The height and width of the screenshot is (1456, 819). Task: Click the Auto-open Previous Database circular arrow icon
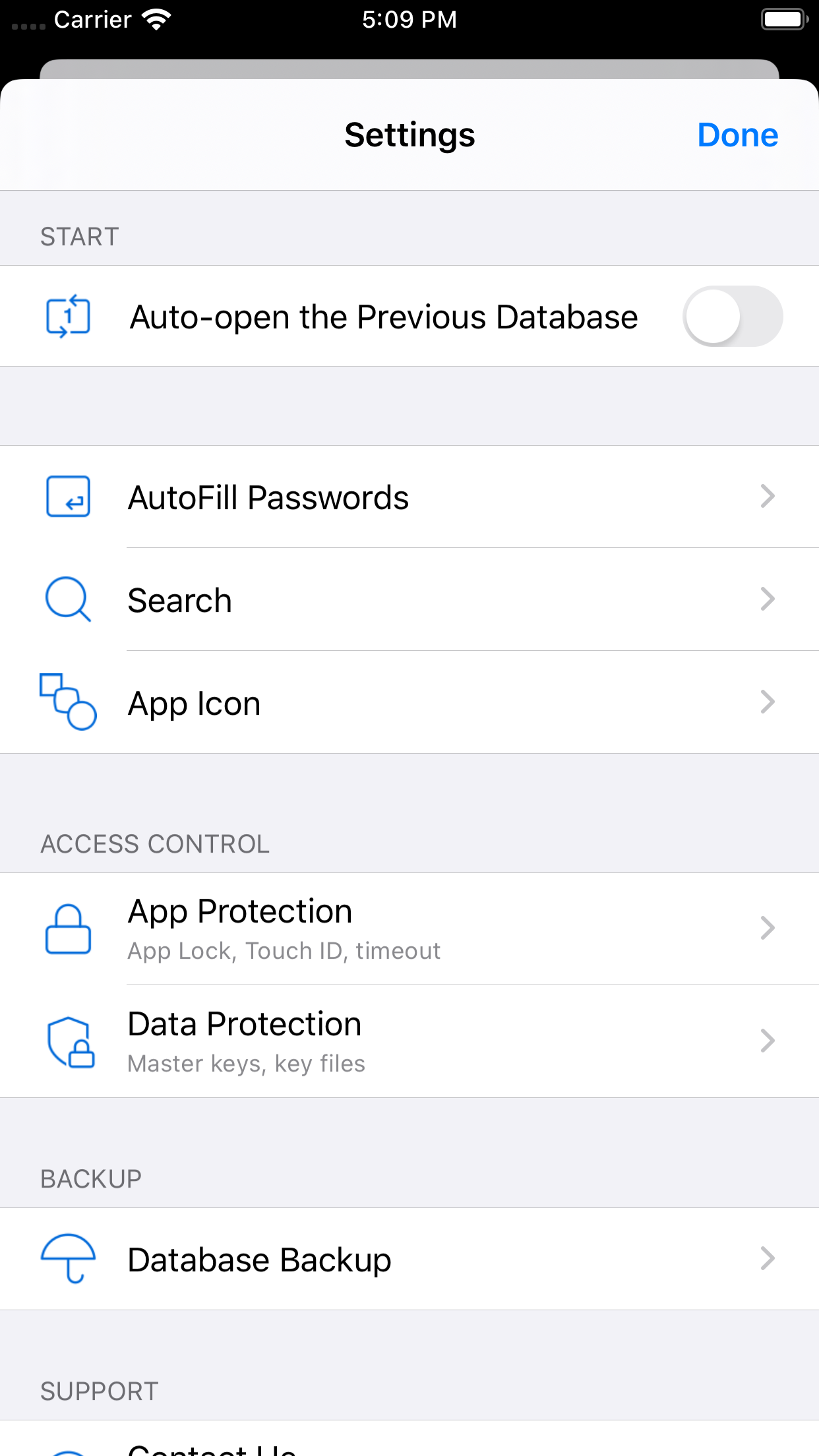click(x=68, y=316)
